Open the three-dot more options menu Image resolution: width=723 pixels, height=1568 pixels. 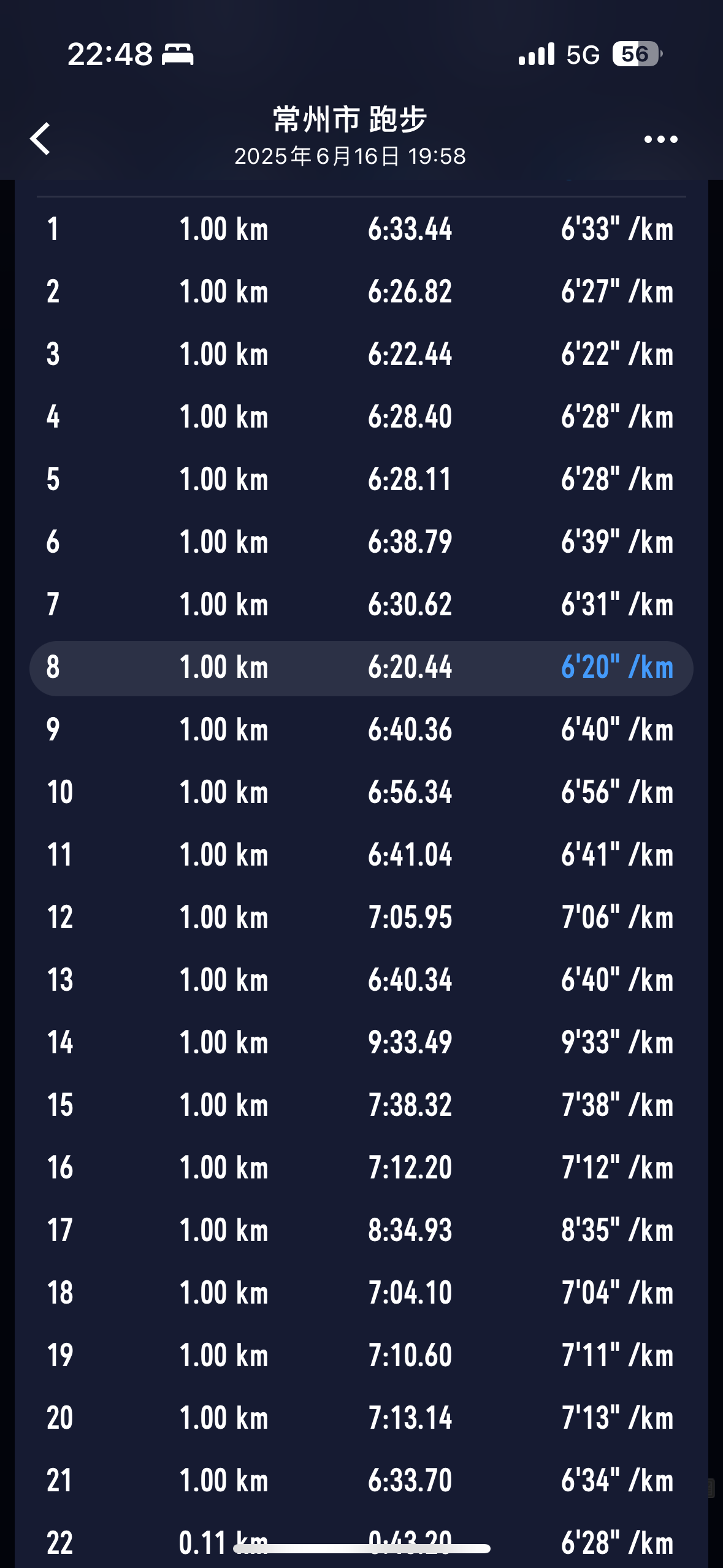pos(660,139)
